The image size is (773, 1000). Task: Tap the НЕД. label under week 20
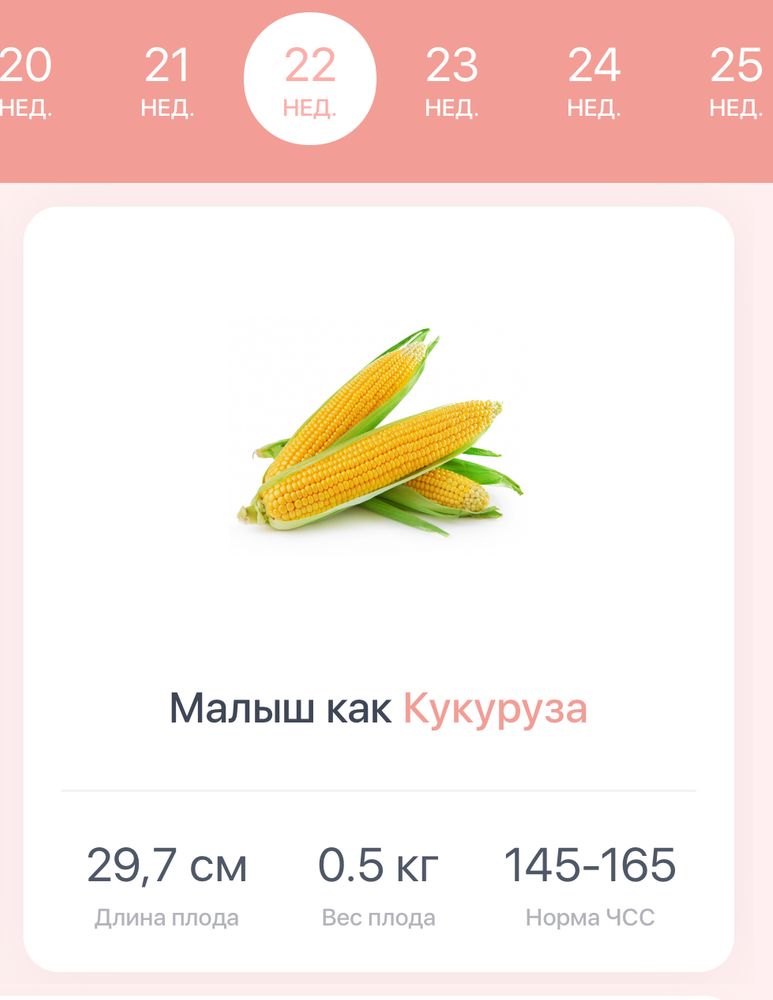pyautogui.click(x=22, y=99)
